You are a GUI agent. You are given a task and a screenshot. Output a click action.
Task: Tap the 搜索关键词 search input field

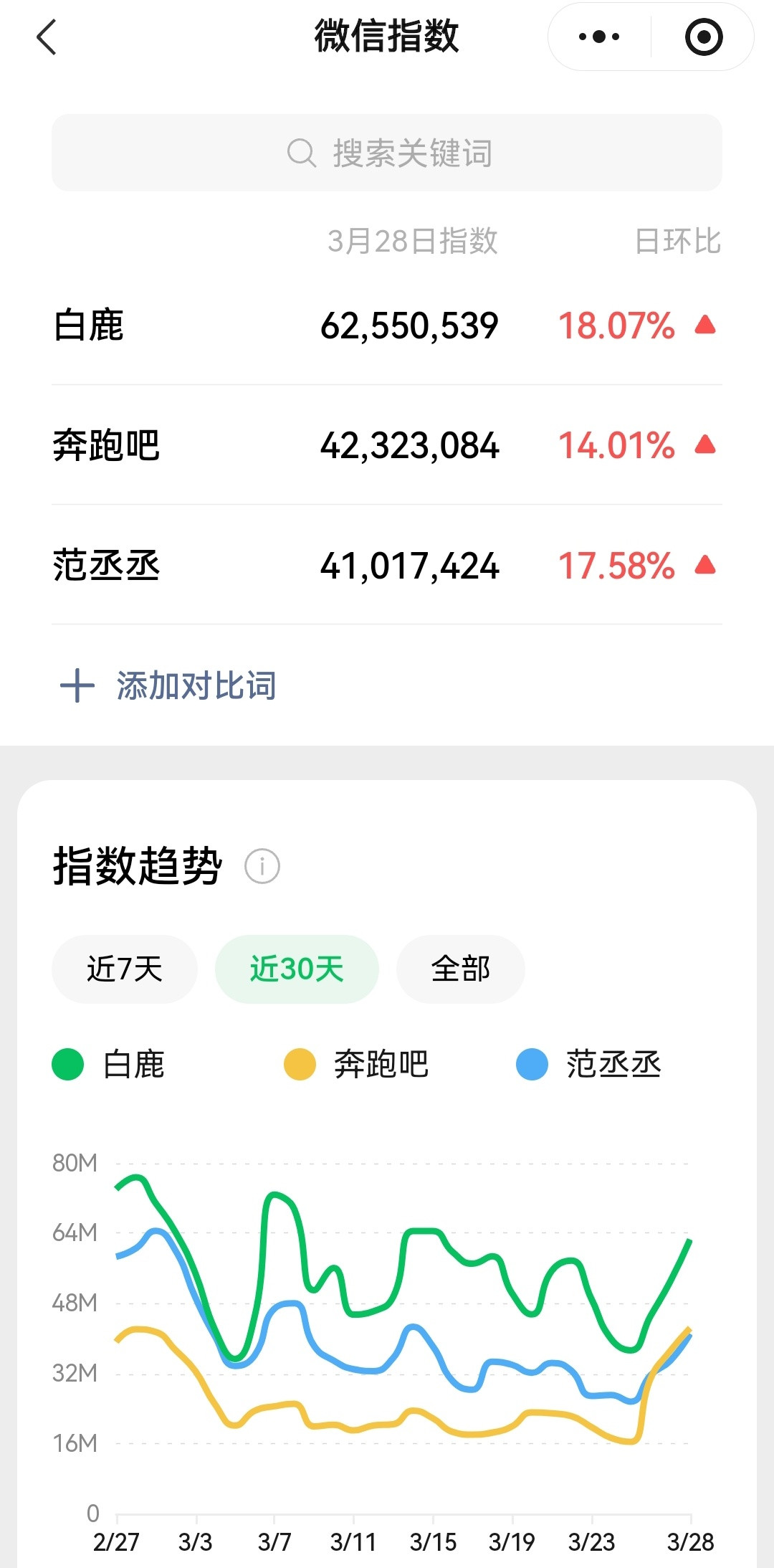(387, 152)
